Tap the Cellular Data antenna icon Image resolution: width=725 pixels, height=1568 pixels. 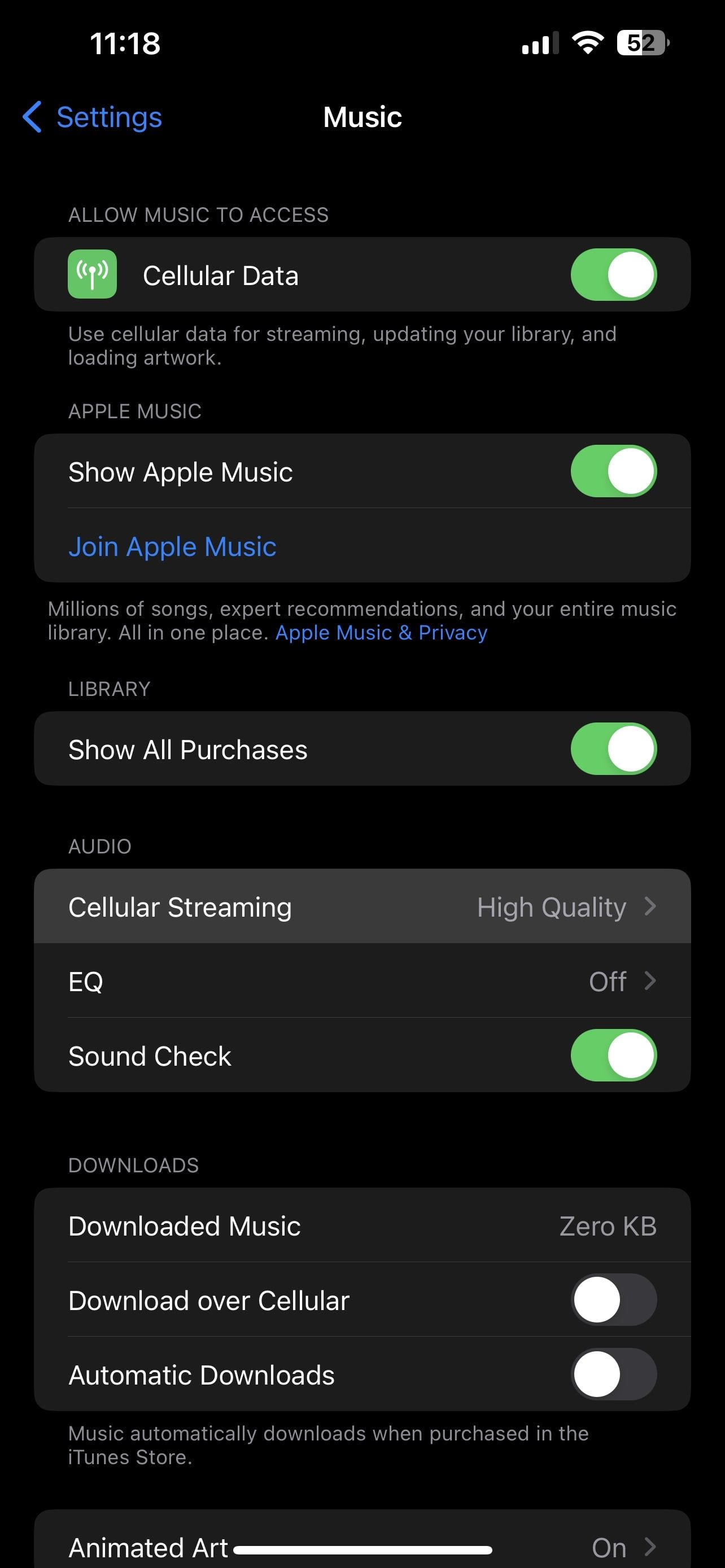tap(91, 274)
